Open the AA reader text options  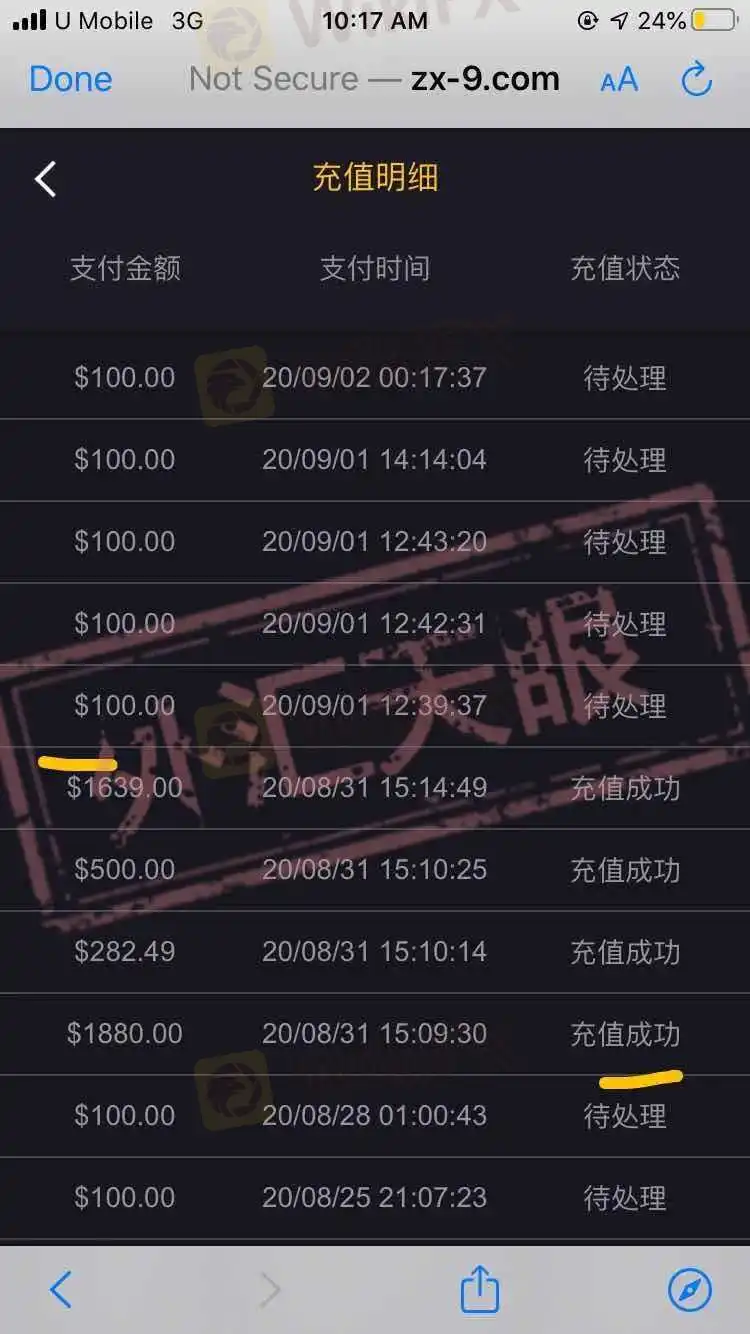coord(619,81)
